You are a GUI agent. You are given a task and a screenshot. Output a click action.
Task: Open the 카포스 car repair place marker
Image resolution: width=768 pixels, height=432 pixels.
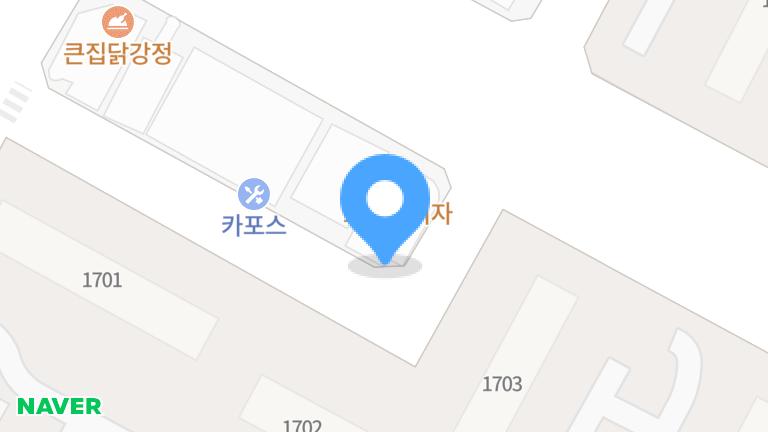pos(254,193)
